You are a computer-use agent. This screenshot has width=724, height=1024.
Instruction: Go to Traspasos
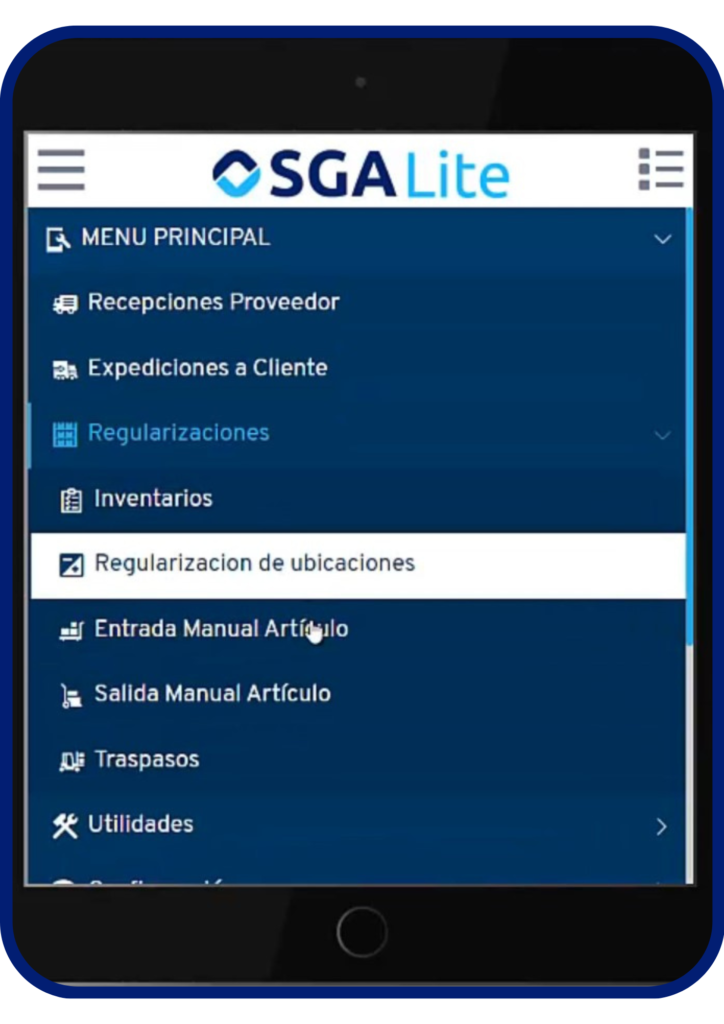146,759
